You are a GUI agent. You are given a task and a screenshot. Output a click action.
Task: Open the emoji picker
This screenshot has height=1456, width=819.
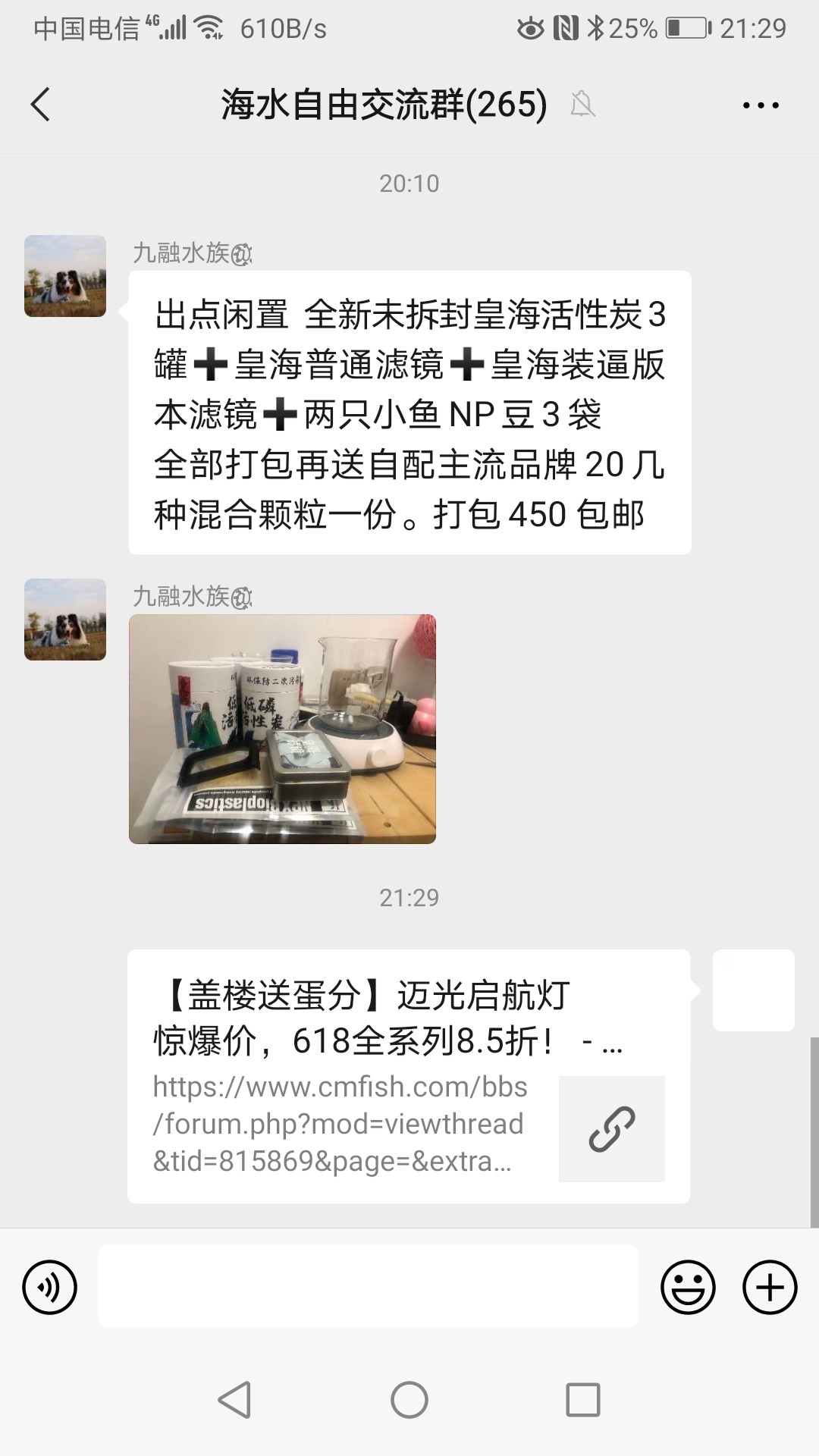tap(688, 1287)
